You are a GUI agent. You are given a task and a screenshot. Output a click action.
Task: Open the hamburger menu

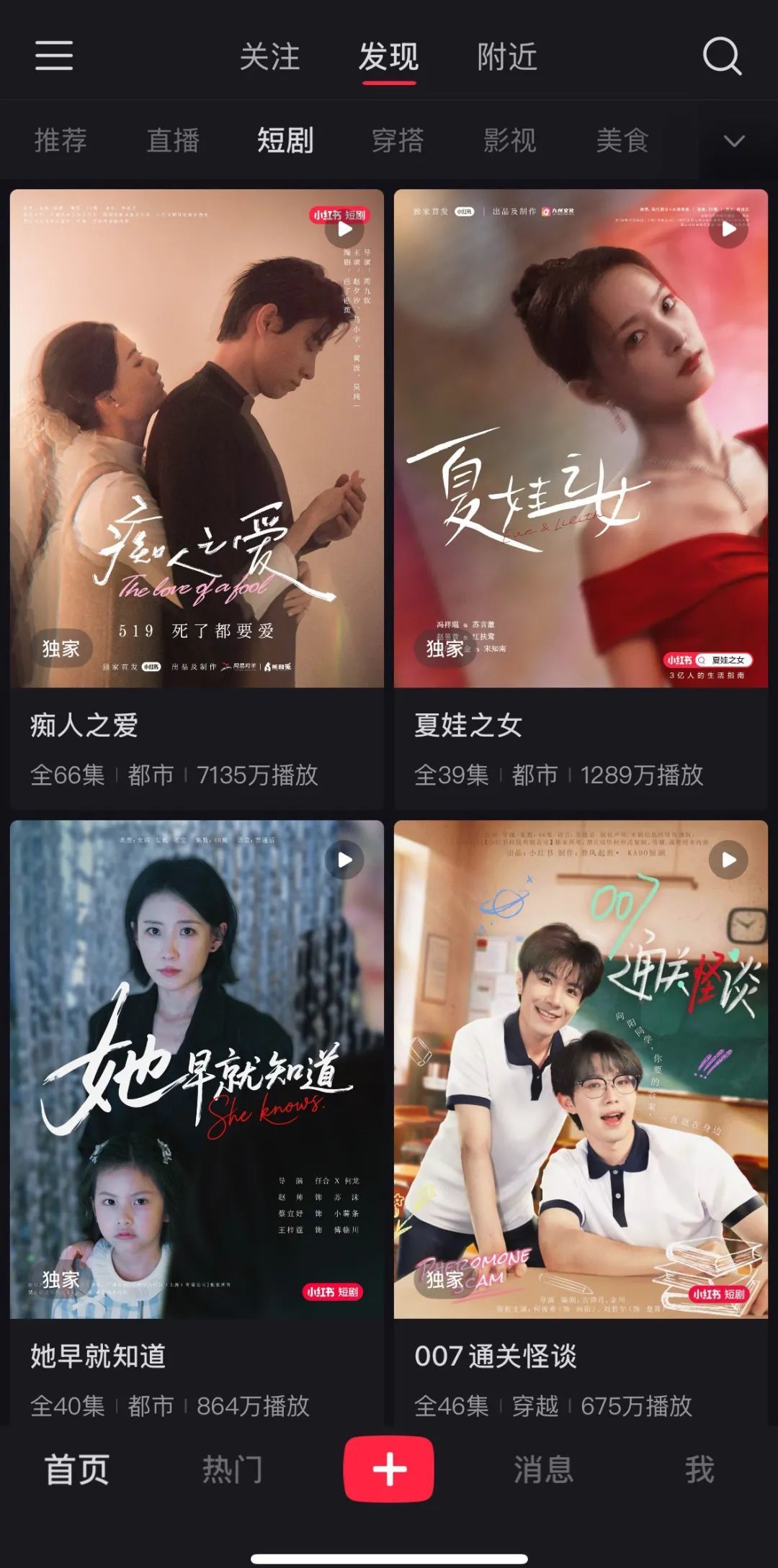[x=54, y=55]
